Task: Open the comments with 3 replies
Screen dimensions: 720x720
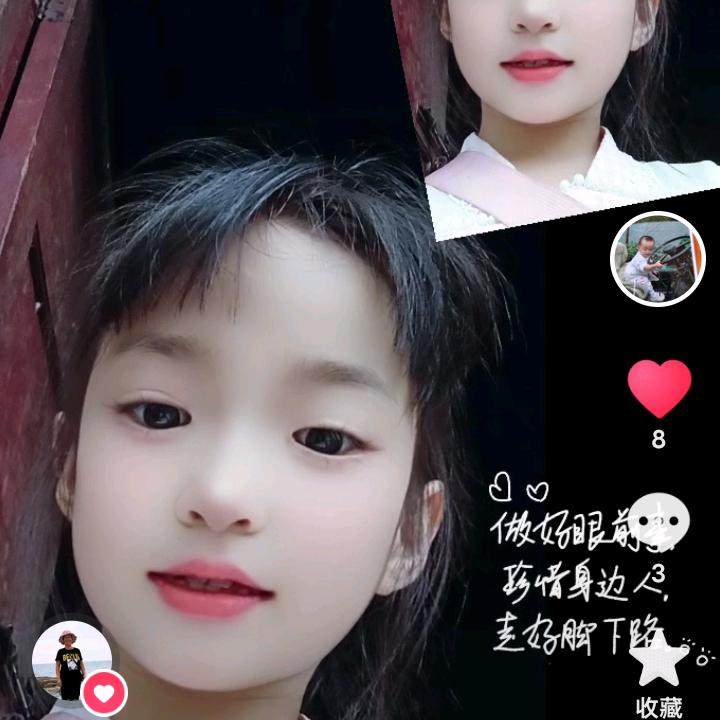Action: (x=659, y=518)
